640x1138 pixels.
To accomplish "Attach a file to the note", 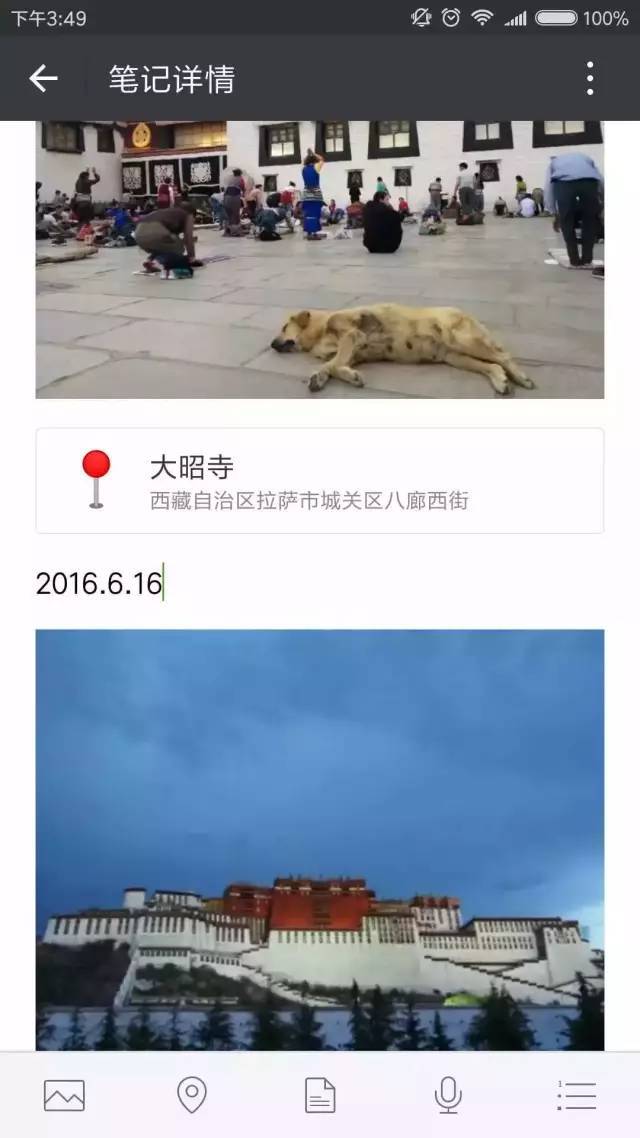I will click(x=320, y=1096).
